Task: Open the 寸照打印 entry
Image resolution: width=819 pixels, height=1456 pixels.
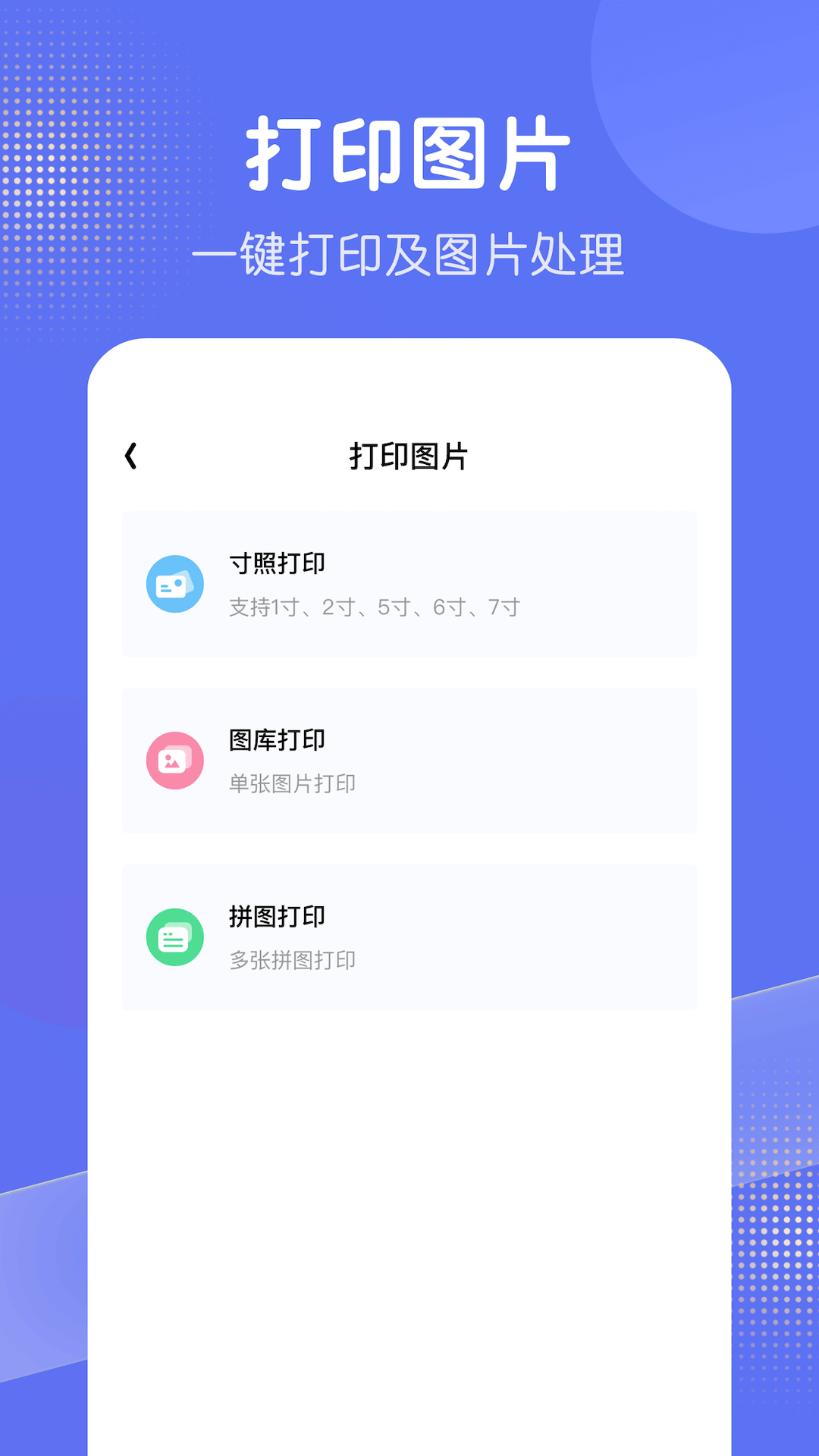Action: [409, 584]
